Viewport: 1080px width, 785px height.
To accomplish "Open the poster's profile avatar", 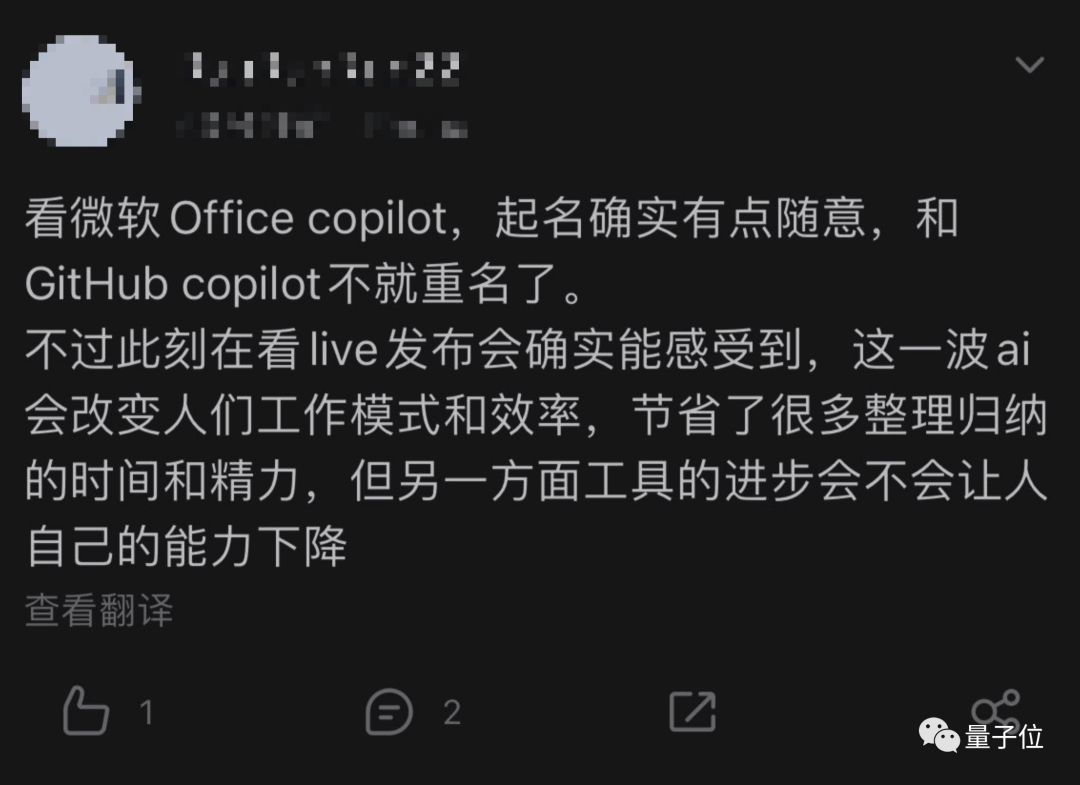I will (78, 90).
